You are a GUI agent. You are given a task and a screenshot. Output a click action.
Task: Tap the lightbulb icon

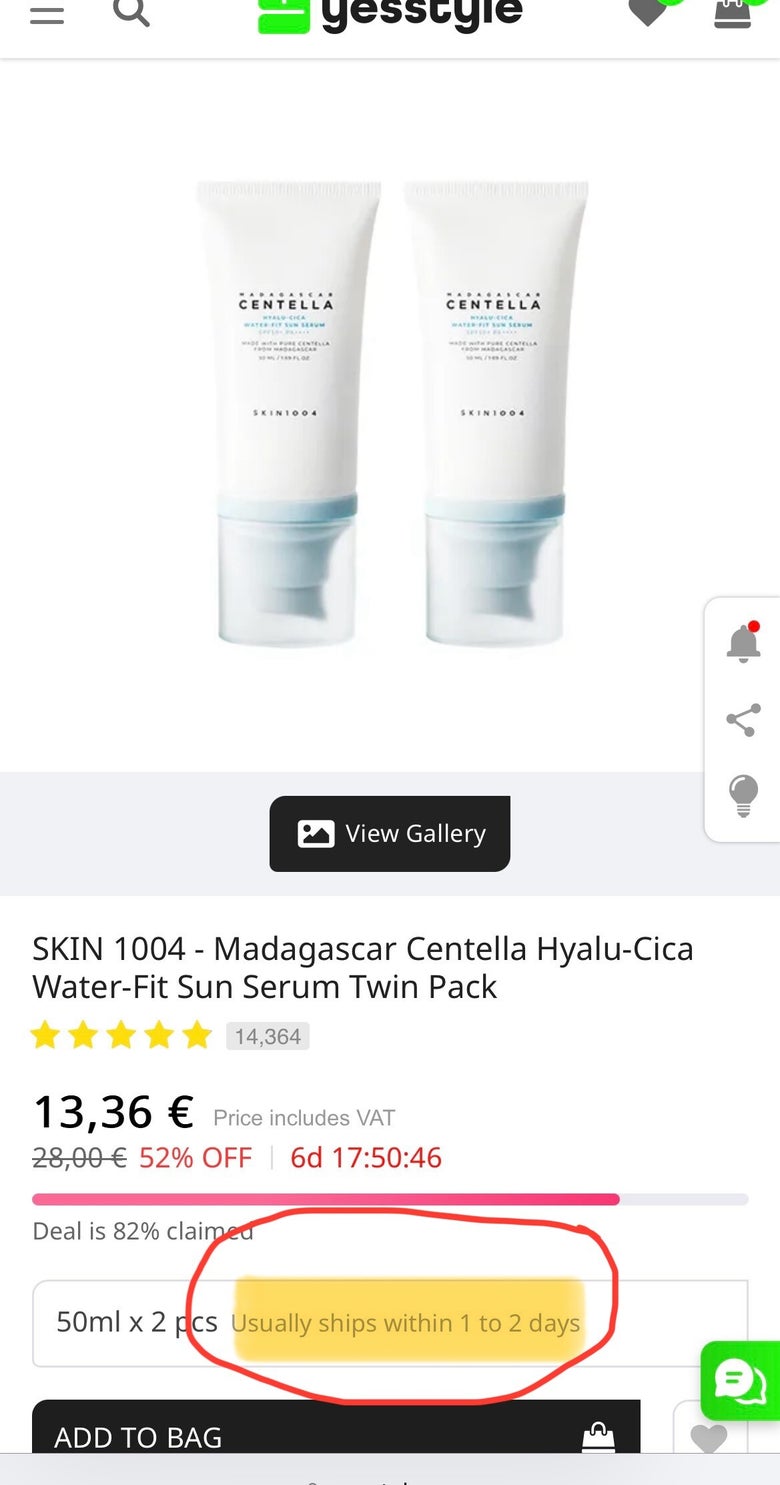(743, 796)
